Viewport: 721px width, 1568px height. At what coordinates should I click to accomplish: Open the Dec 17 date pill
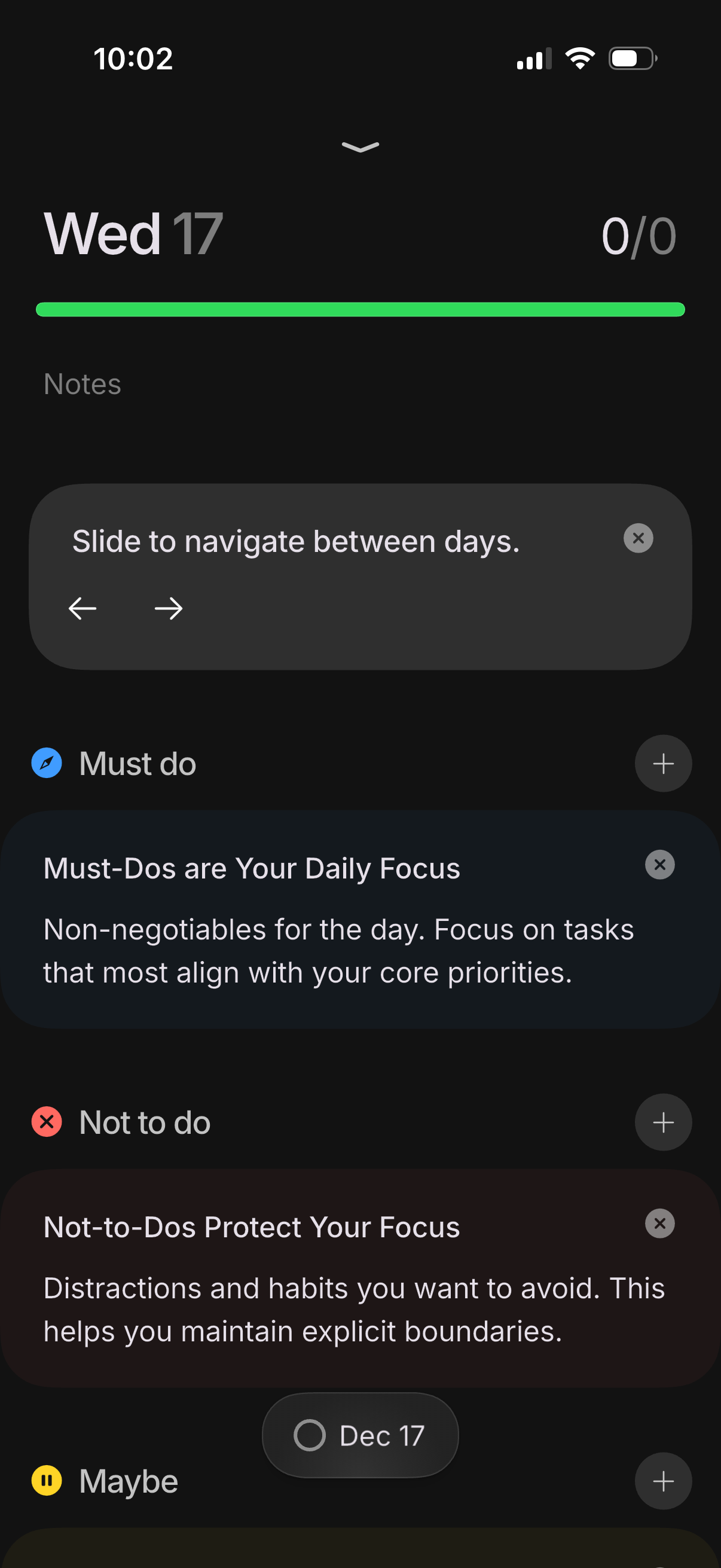359,1435
